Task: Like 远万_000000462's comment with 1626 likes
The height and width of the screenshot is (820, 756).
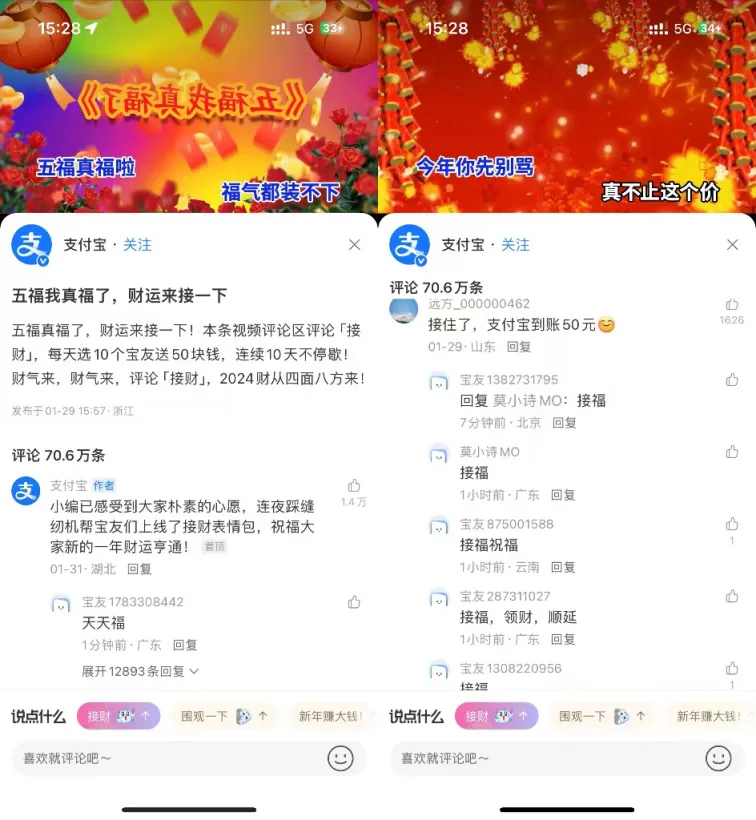Action: pyautogui.click(x=731, y=304)
